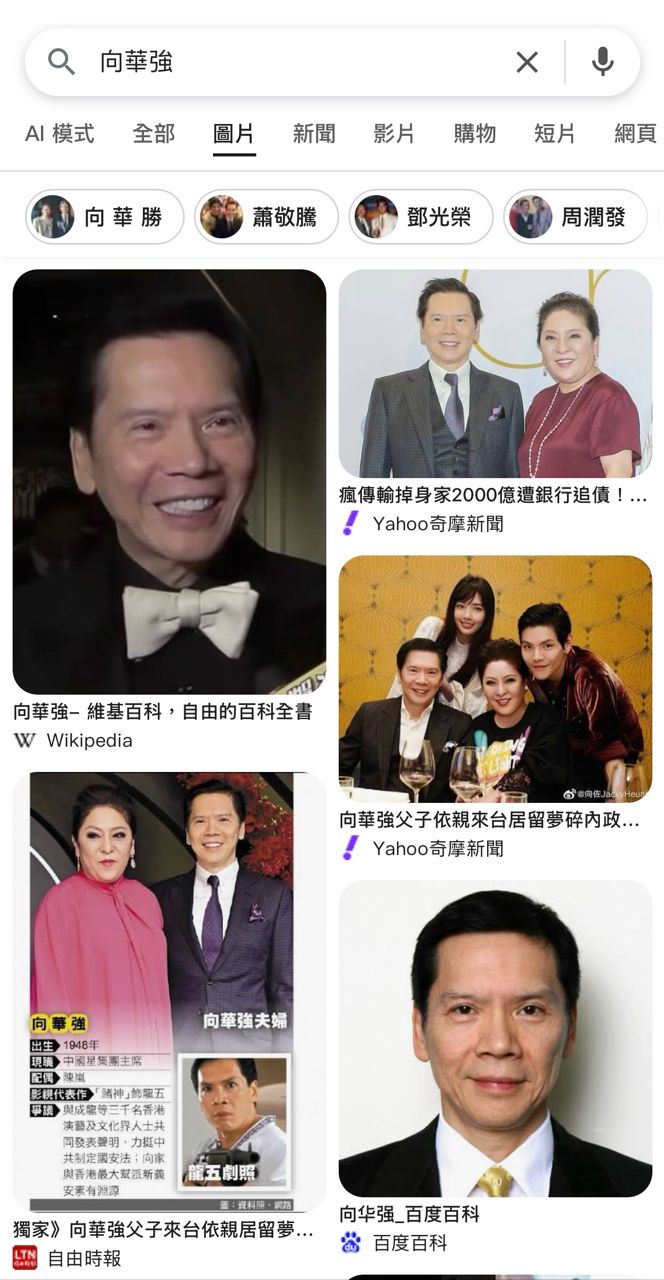Open the 向華強父子依親來台 Yahoo news image

[x=495, y=679]
